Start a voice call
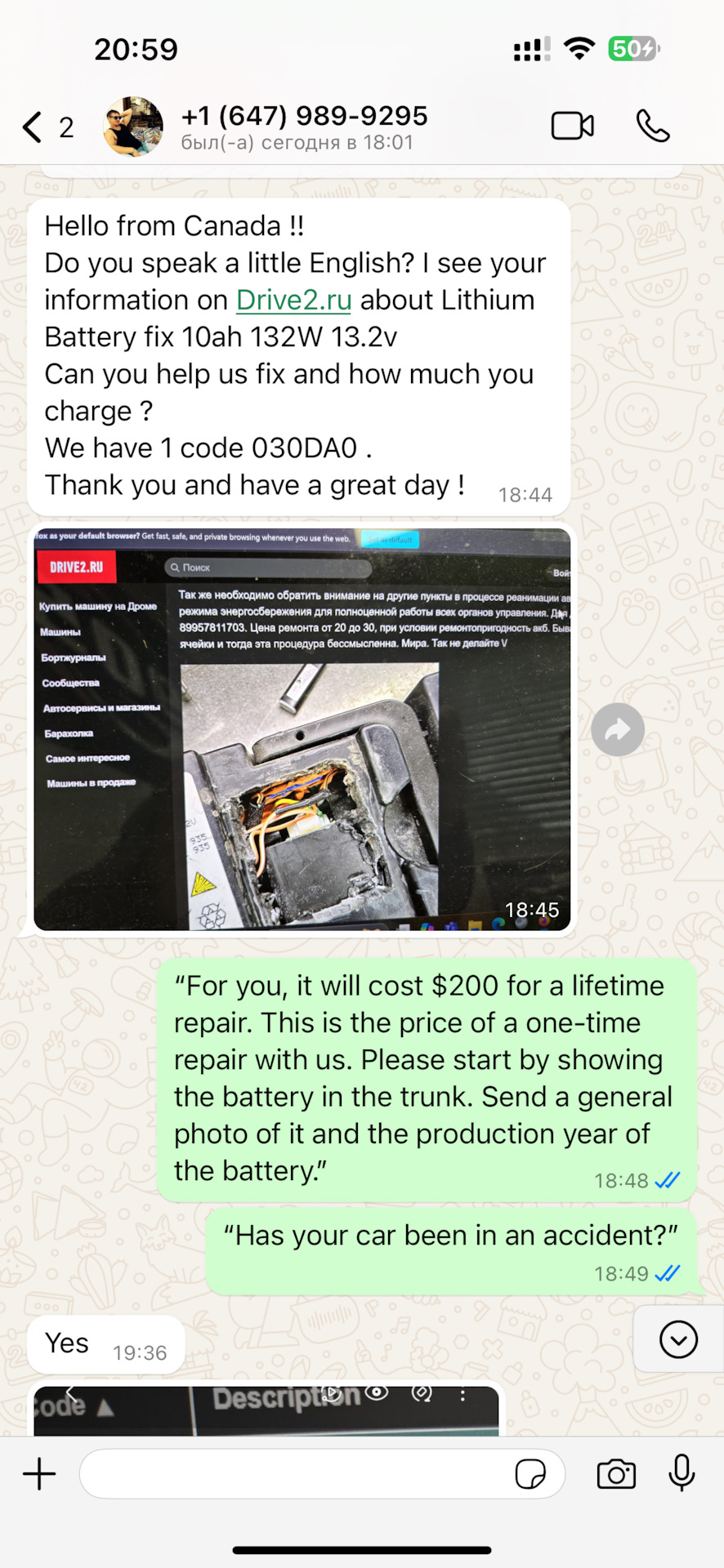724x1568 pixels. click(x=652, y=127)
